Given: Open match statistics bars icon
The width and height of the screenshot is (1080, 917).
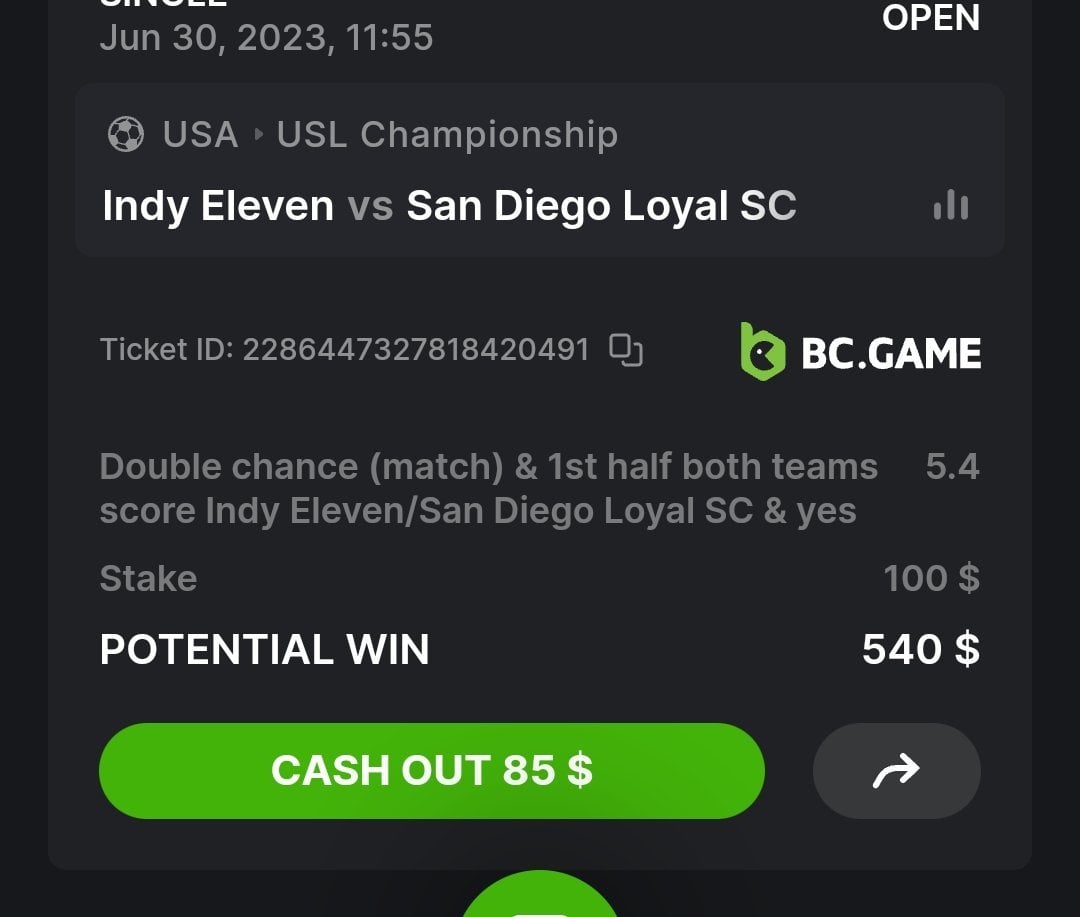Looking at the screenshot, I should pyautogui.click(x=950, y=206).
